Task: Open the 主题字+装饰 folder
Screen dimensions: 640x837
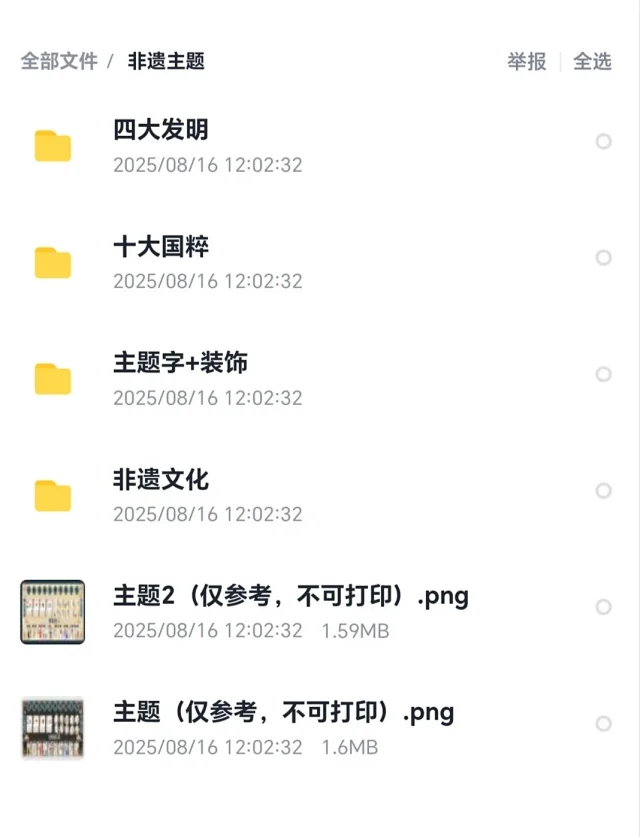Action: [180, 363]
